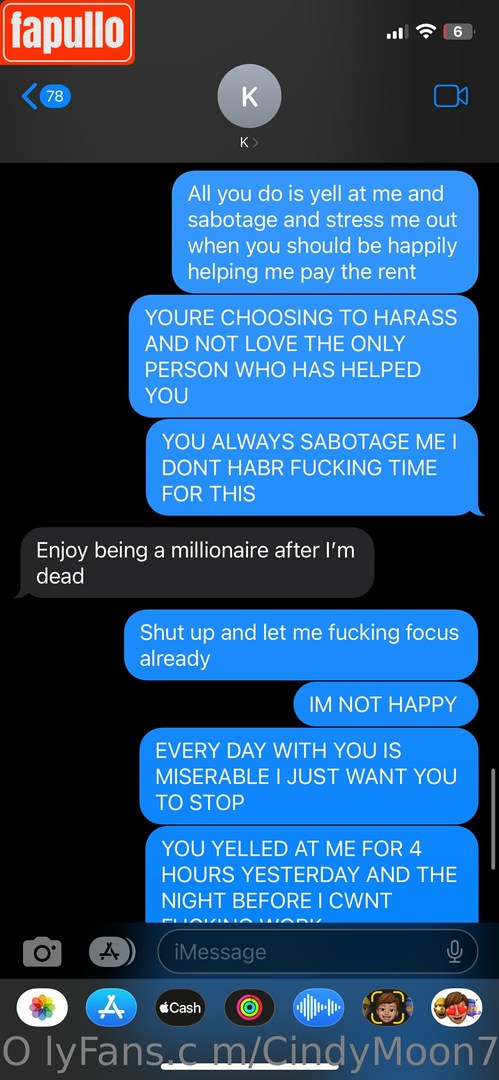Toggle the App Store apps drawer
499x1080 pixels.
click(x=112, y=952)
